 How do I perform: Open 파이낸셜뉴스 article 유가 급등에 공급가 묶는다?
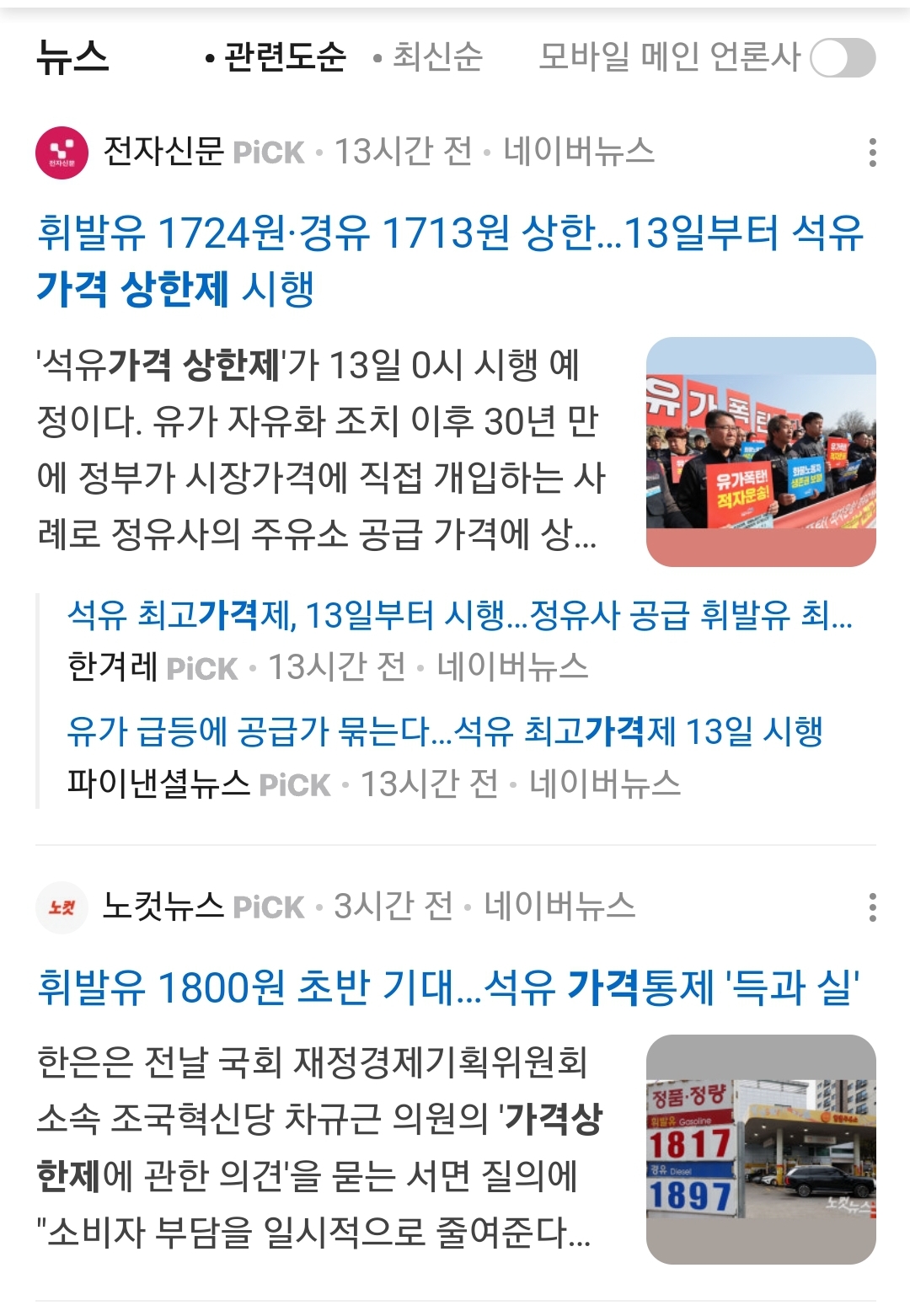tap(445, 731)
